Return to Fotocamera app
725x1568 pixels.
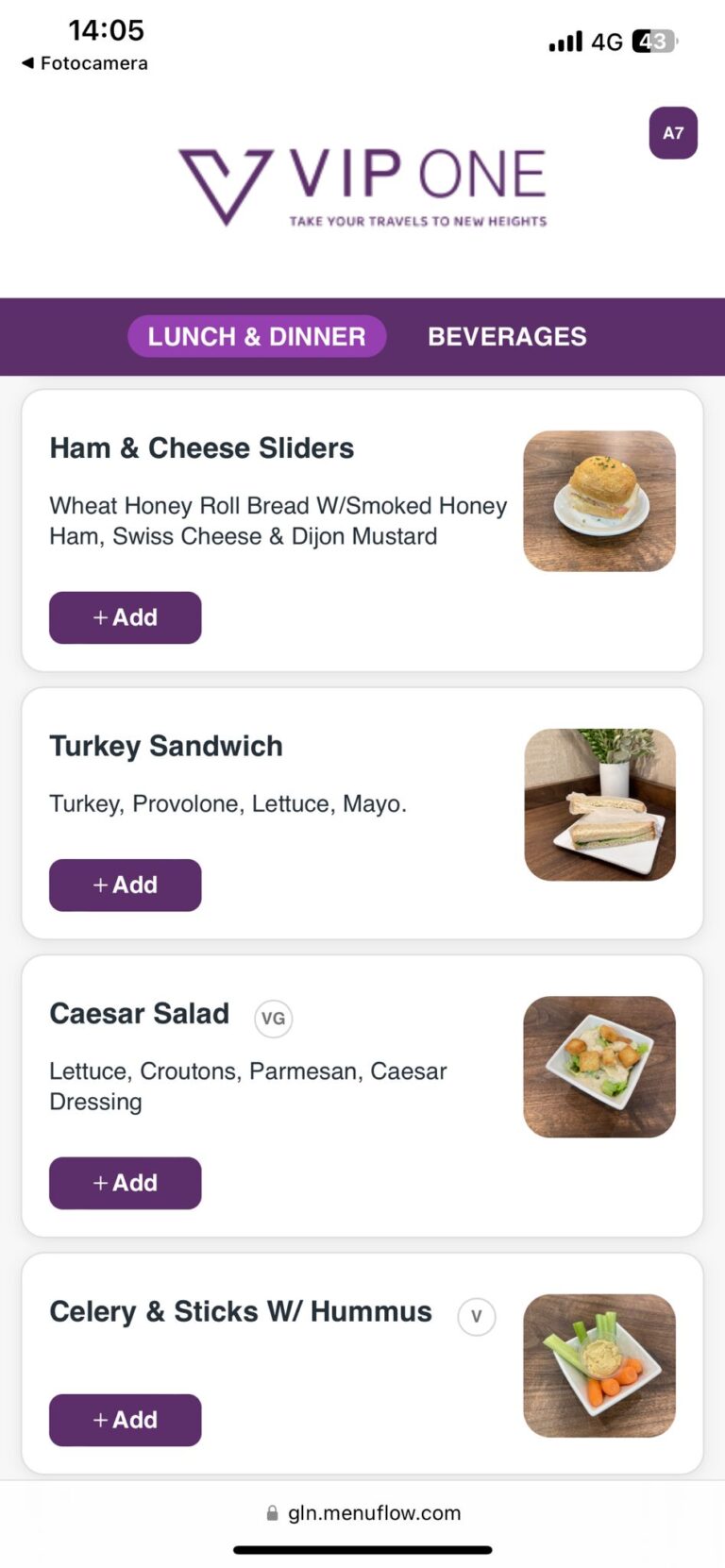tap(85, 63)
